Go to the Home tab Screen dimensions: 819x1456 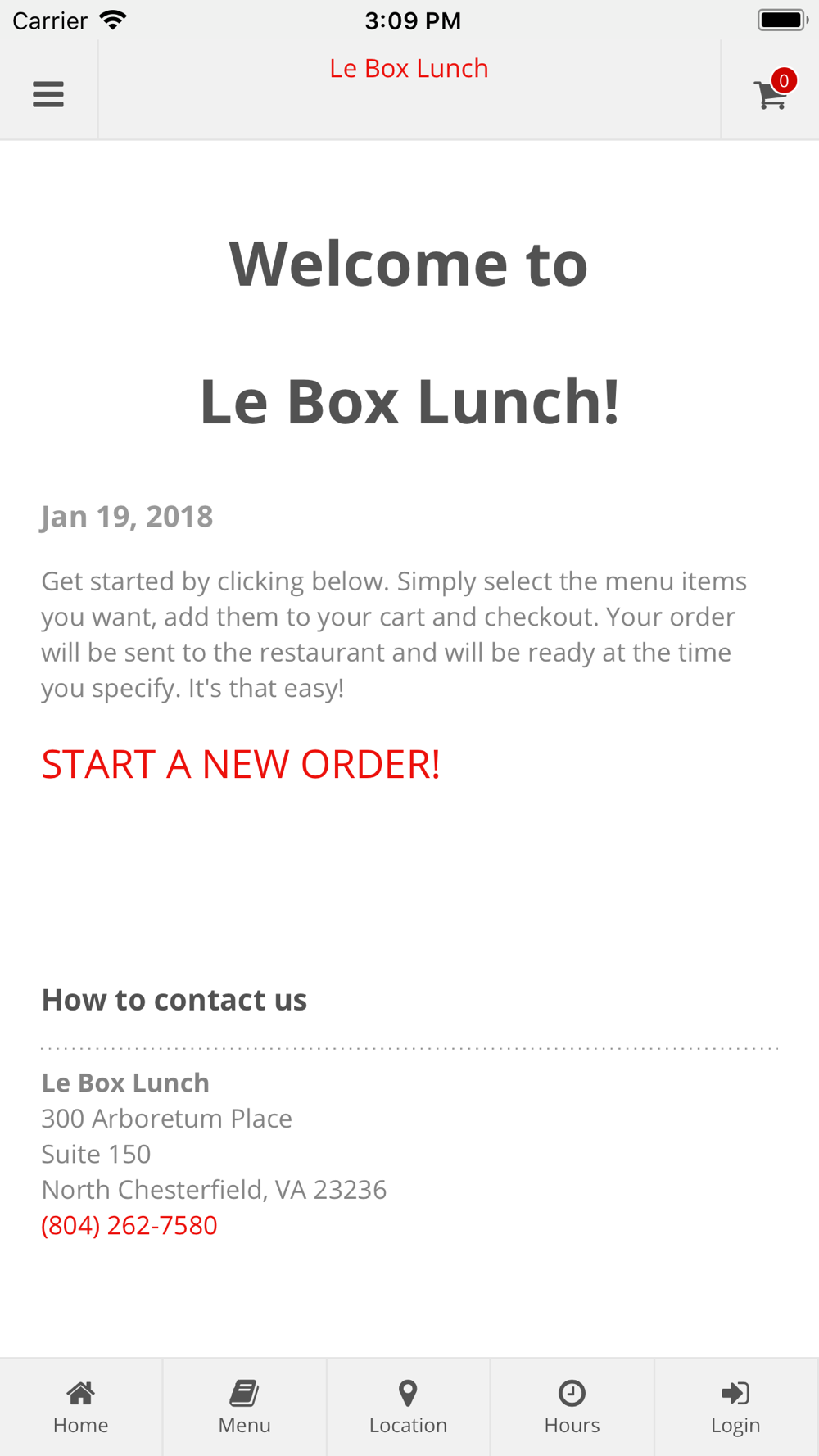81,1408
